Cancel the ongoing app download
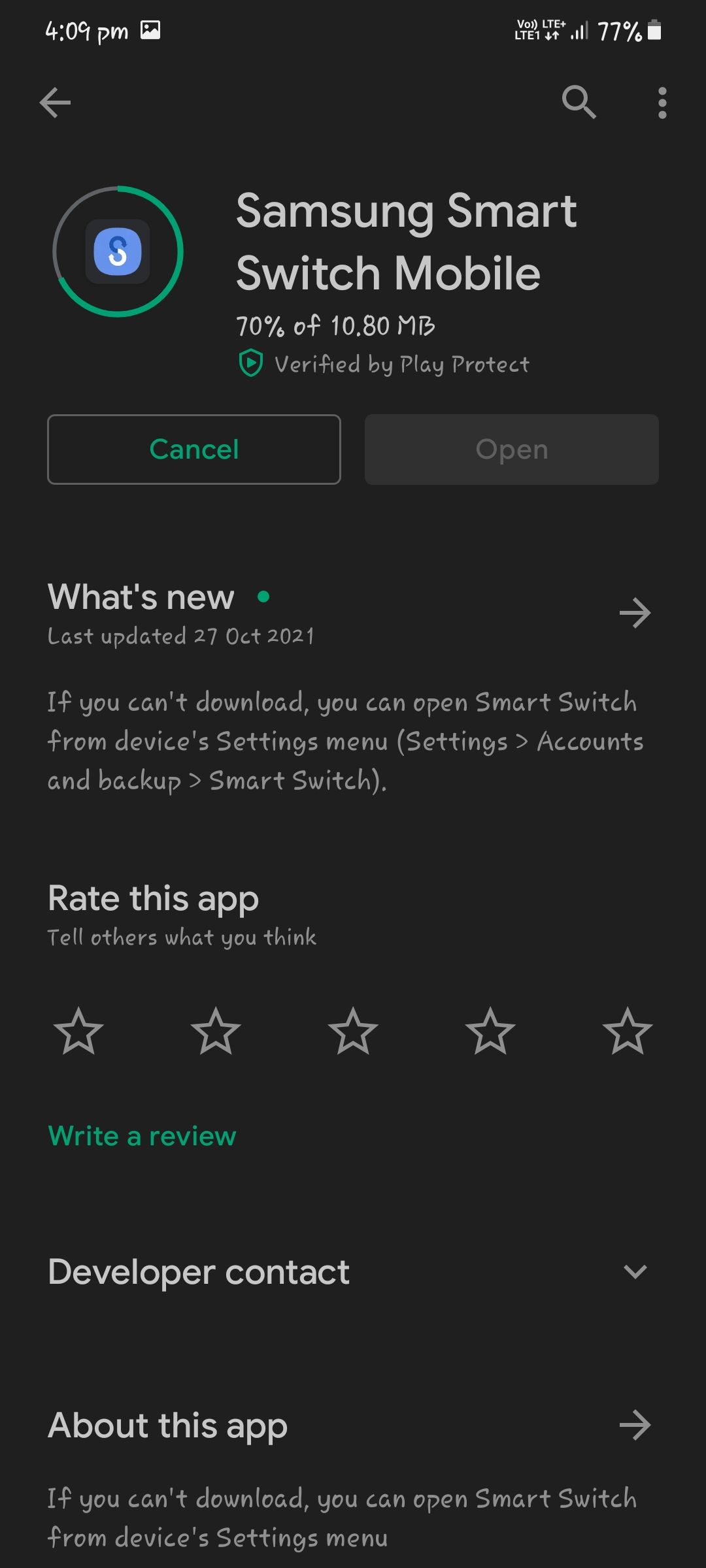This screenshot has width=706, height=1568. [193, 449]
